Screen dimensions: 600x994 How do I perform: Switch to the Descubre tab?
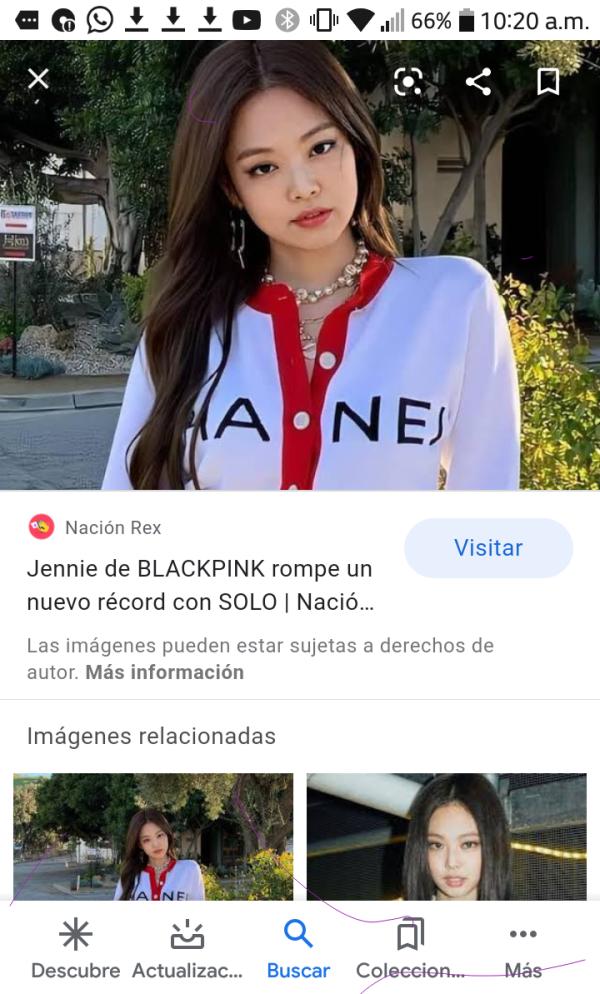coord(75,949)
